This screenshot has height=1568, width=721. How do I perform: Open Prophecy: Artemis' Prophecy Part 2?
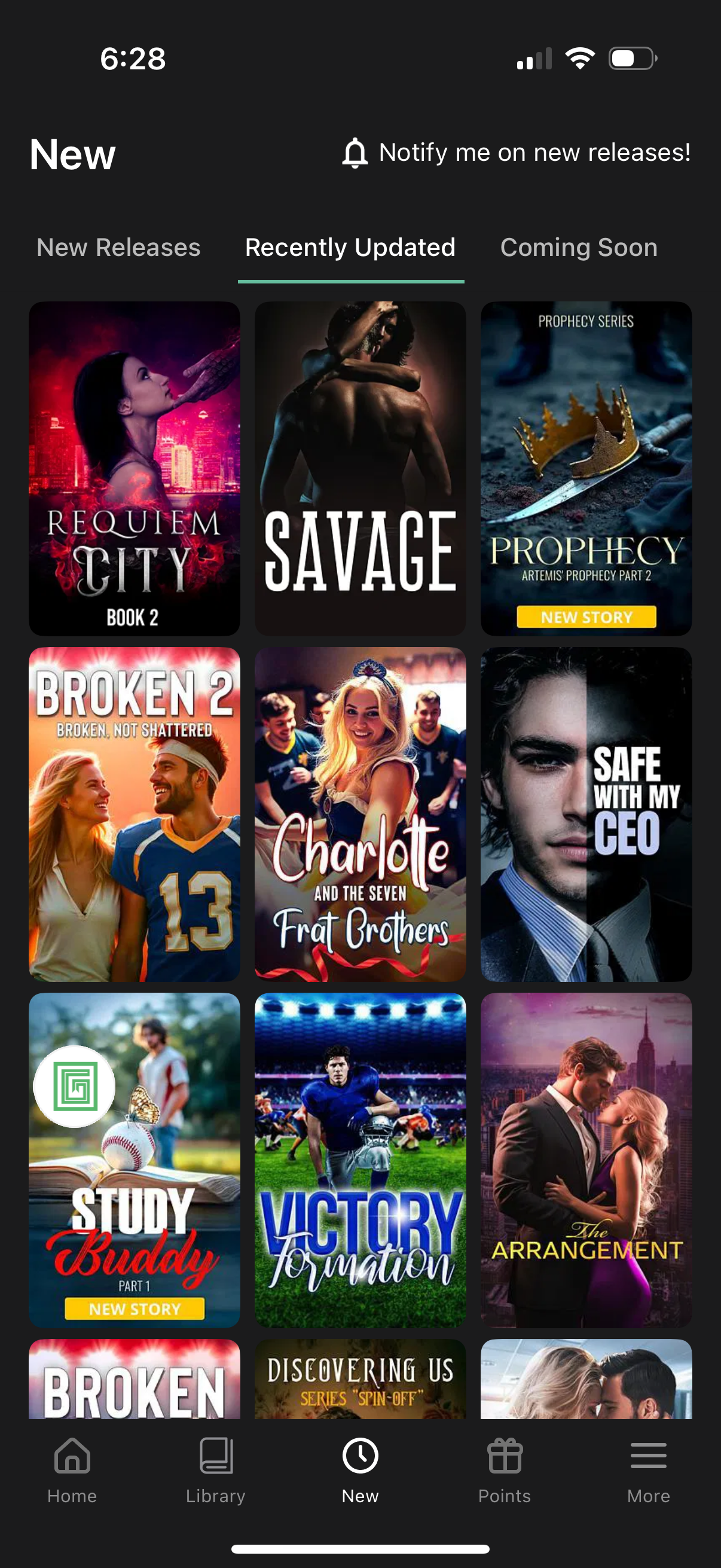coord(586,469)
